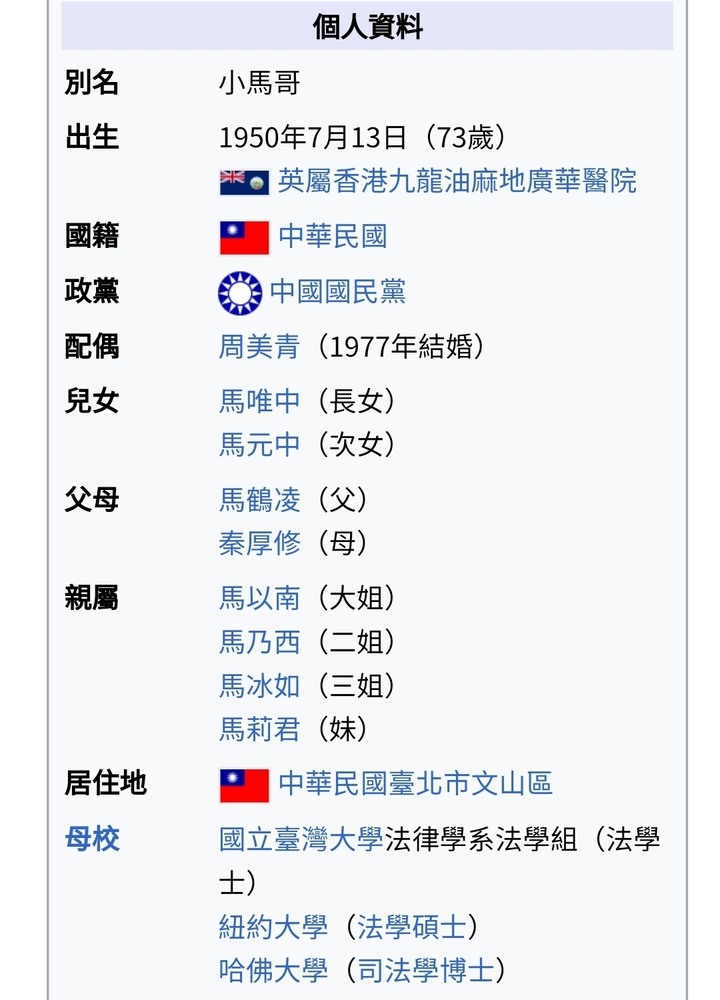Open the 國立臺灣大學 link
Image resolution: width=720 pixels, height=1000 pixels.
click(x=301, y=839)
